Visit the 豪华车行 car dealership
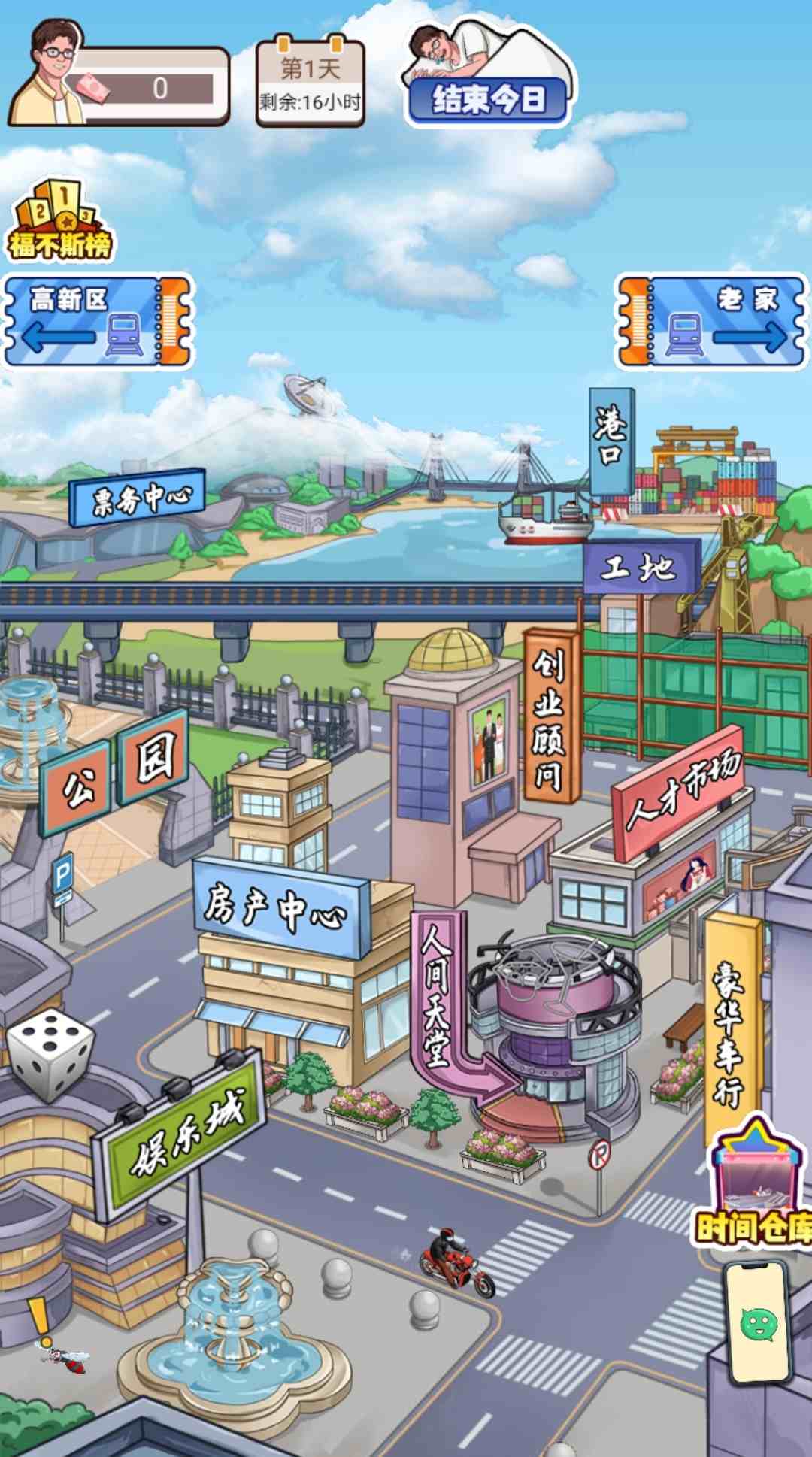Viewport: 812px width, 1457px height. click(730, 1031)
